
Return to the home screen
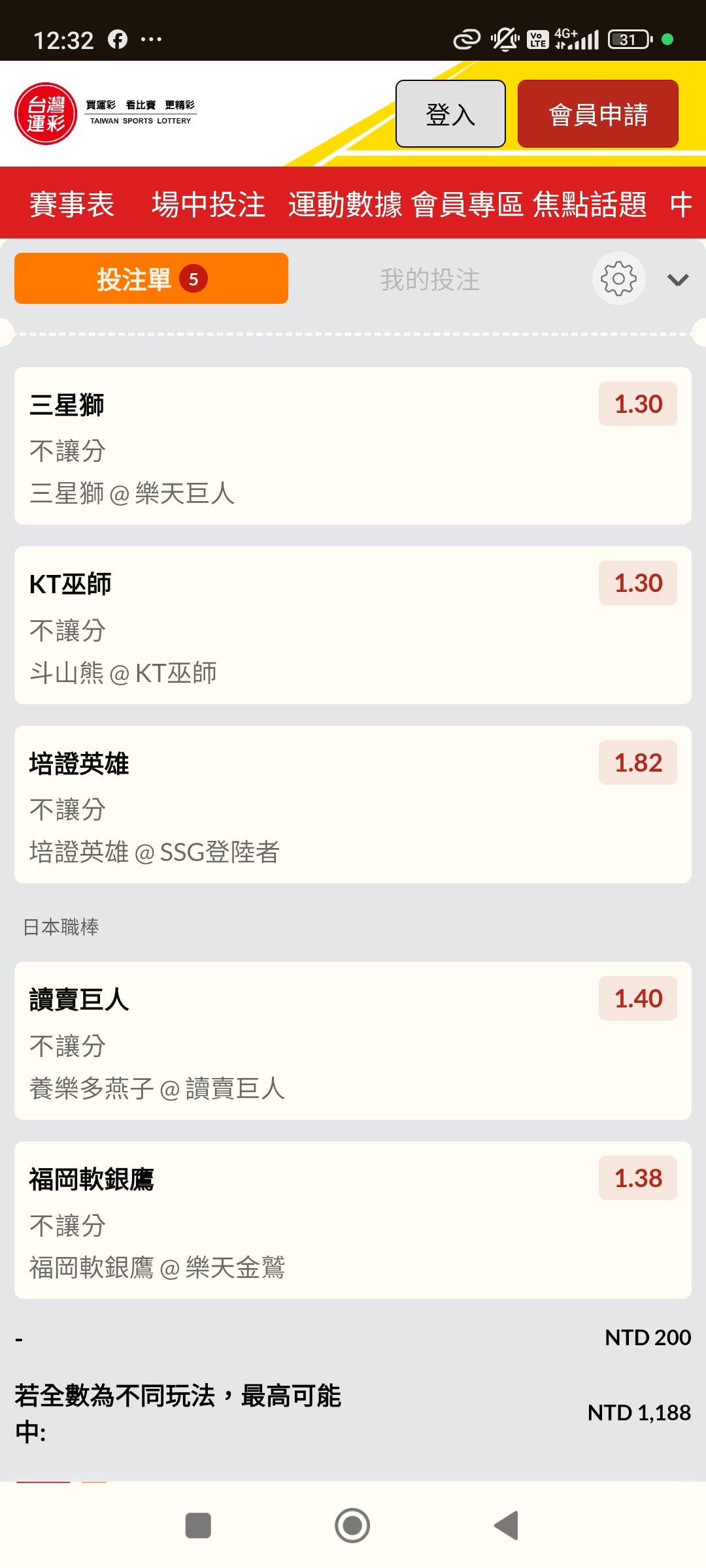(x=352, y=1526)
